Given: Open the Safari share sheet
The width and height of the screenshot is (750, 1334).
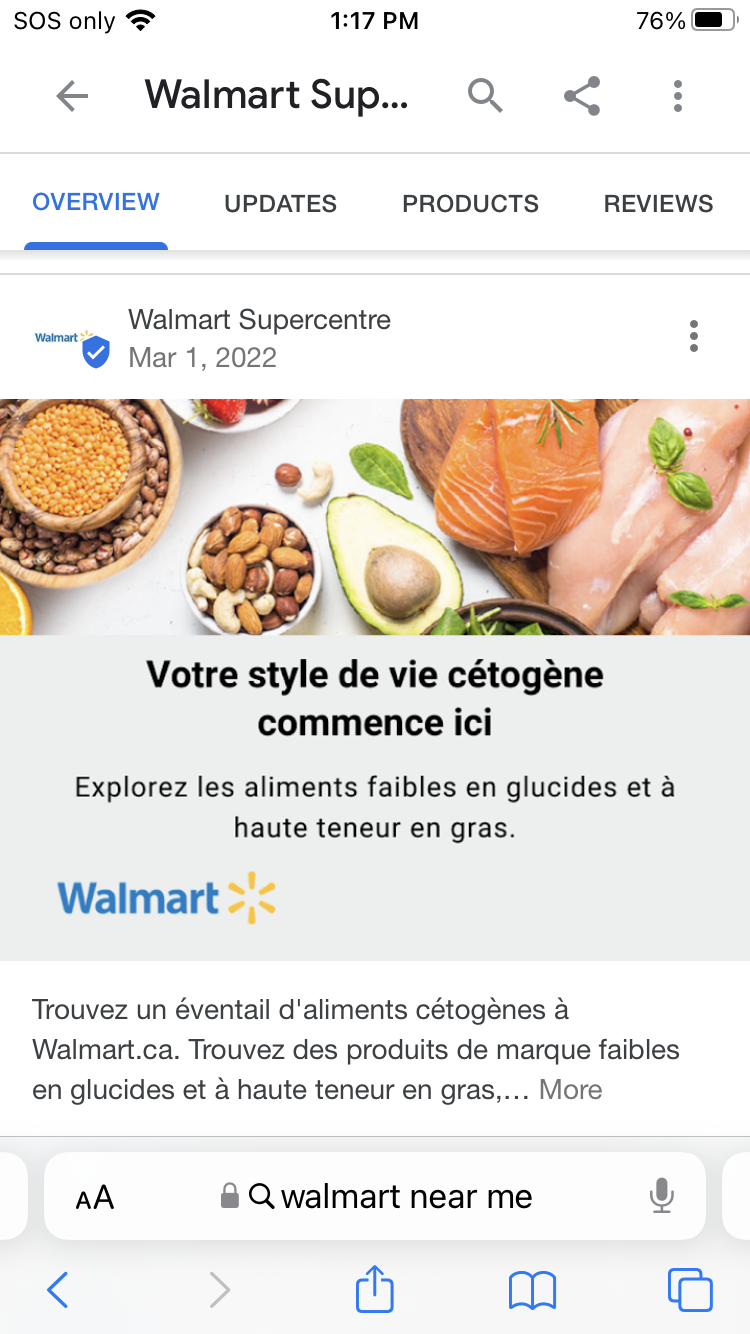Looking at the screenshot, I should 375,1288.
